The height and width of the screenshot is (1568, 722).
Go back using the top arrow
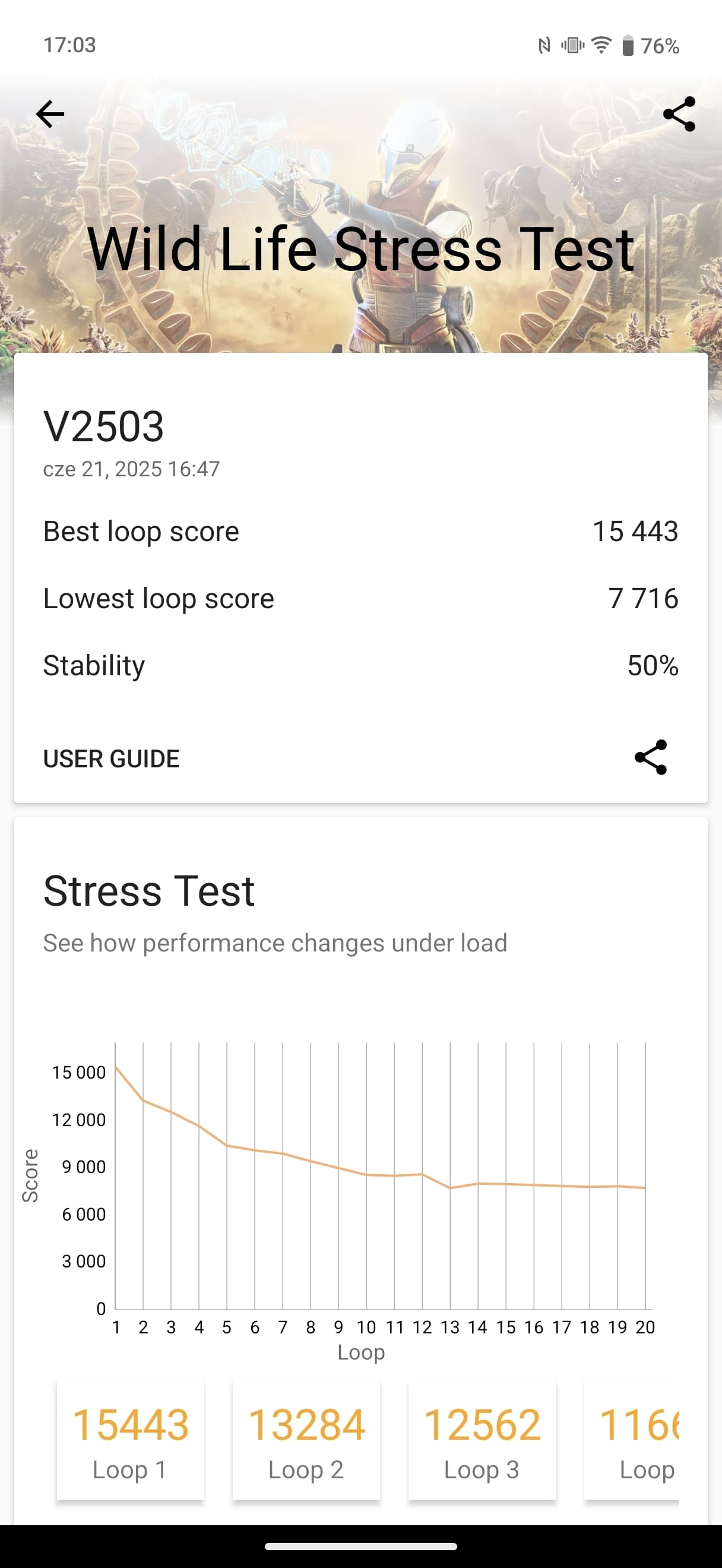click(x=50, y=114)
